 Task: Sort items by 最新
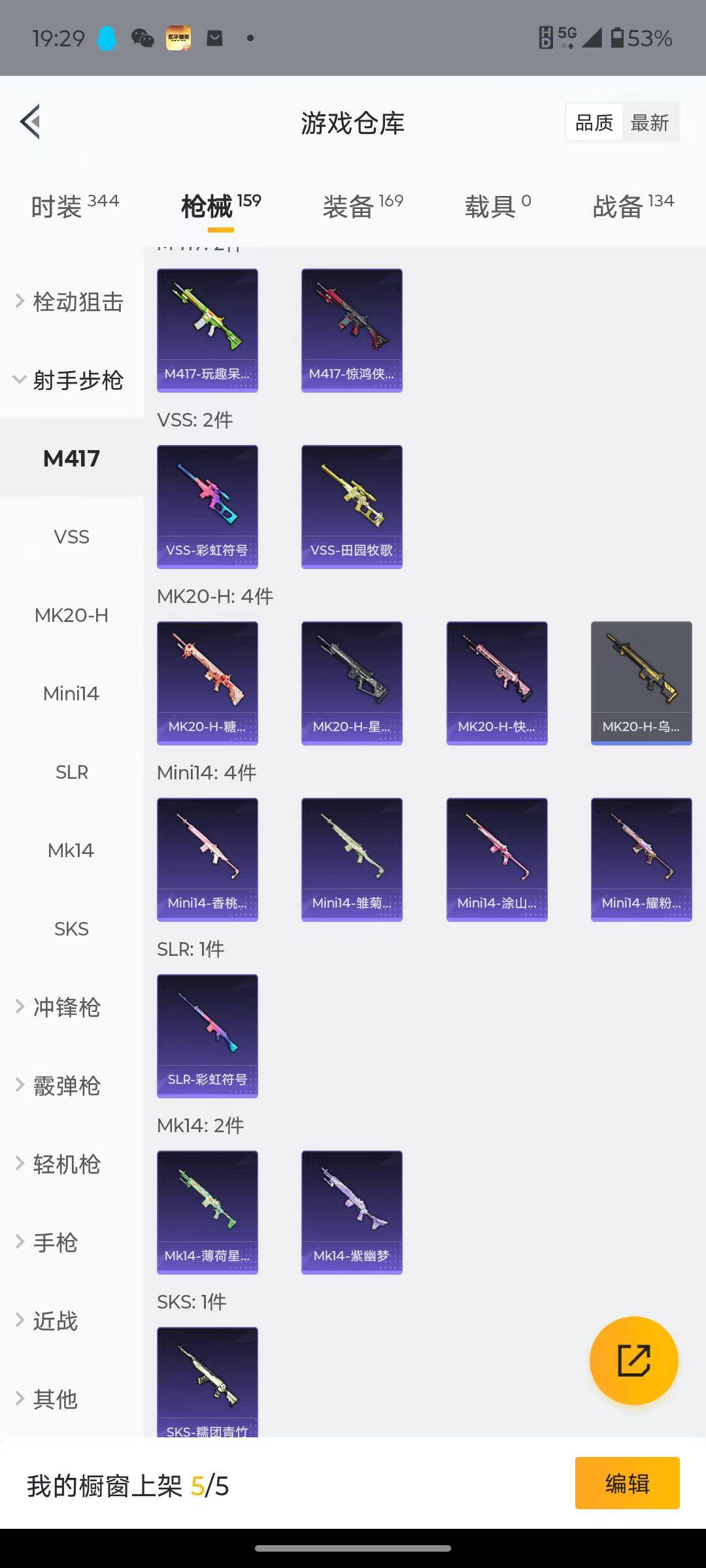(x=649, y=123)
